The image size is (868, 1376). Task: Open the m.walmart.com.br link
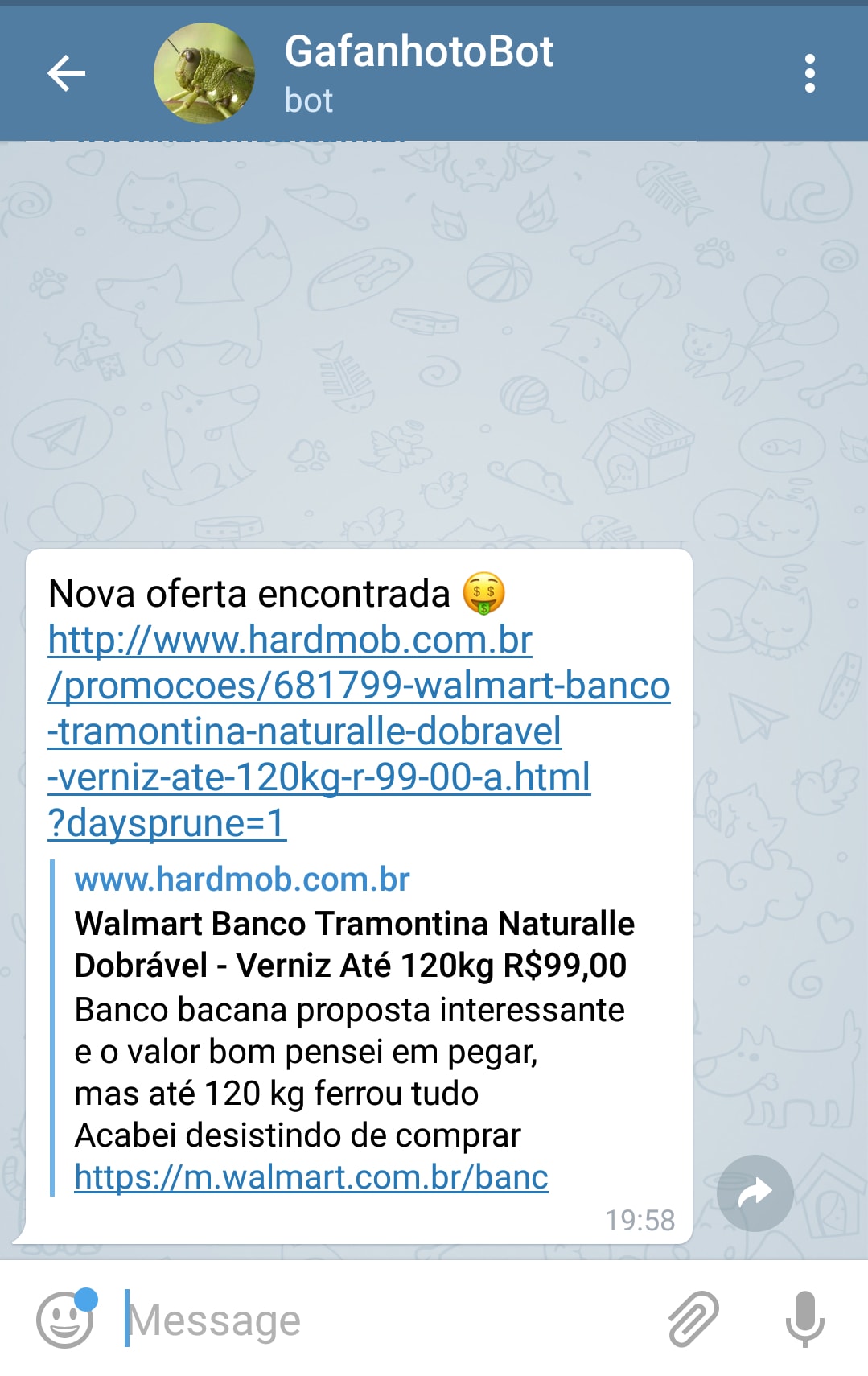[311, 1176]
